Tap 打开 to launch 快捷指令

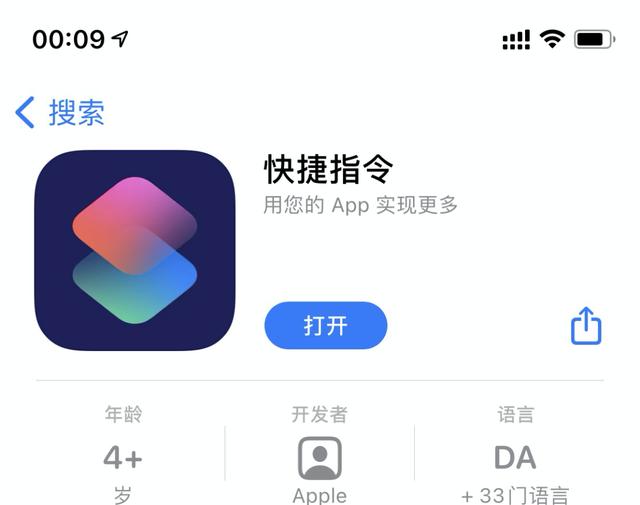(x=325, y=326)
